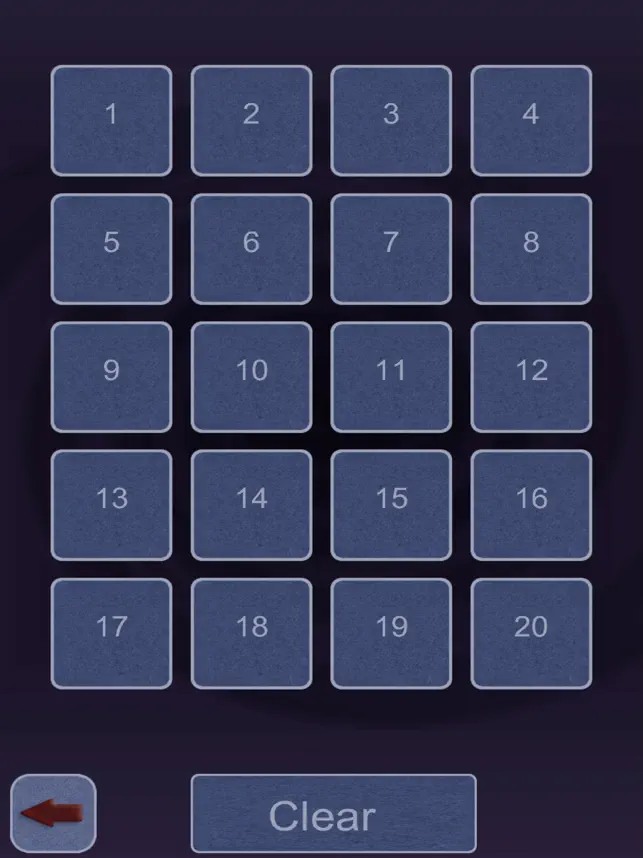Select tile 9
Viewport: 643px width, 858px height.
tap(112, 377)
